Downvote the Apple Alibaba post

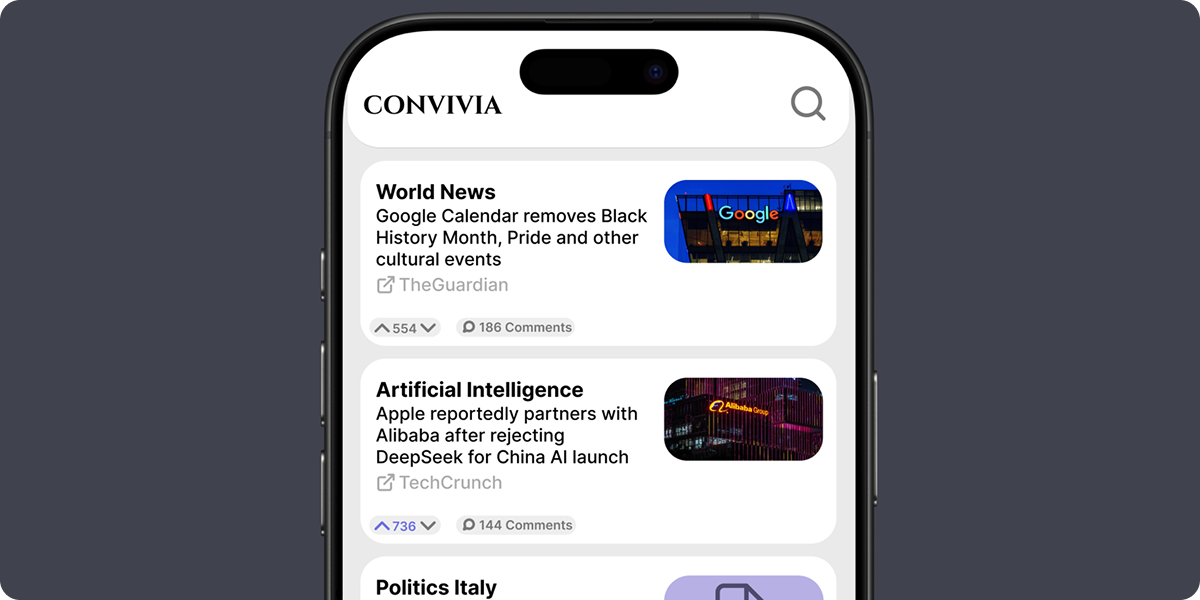coord(428,526)
